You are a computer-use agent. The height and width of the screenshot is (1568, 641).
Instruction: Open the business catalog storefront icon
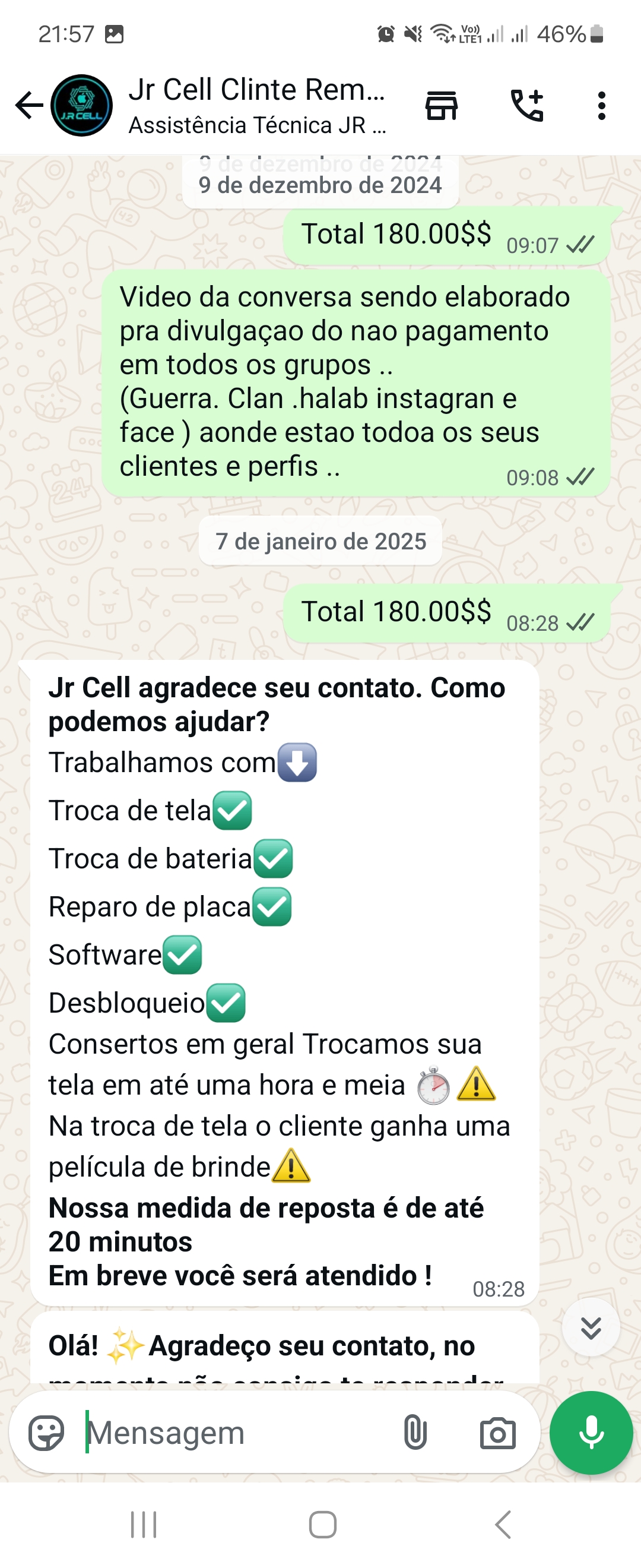(441, 106)
